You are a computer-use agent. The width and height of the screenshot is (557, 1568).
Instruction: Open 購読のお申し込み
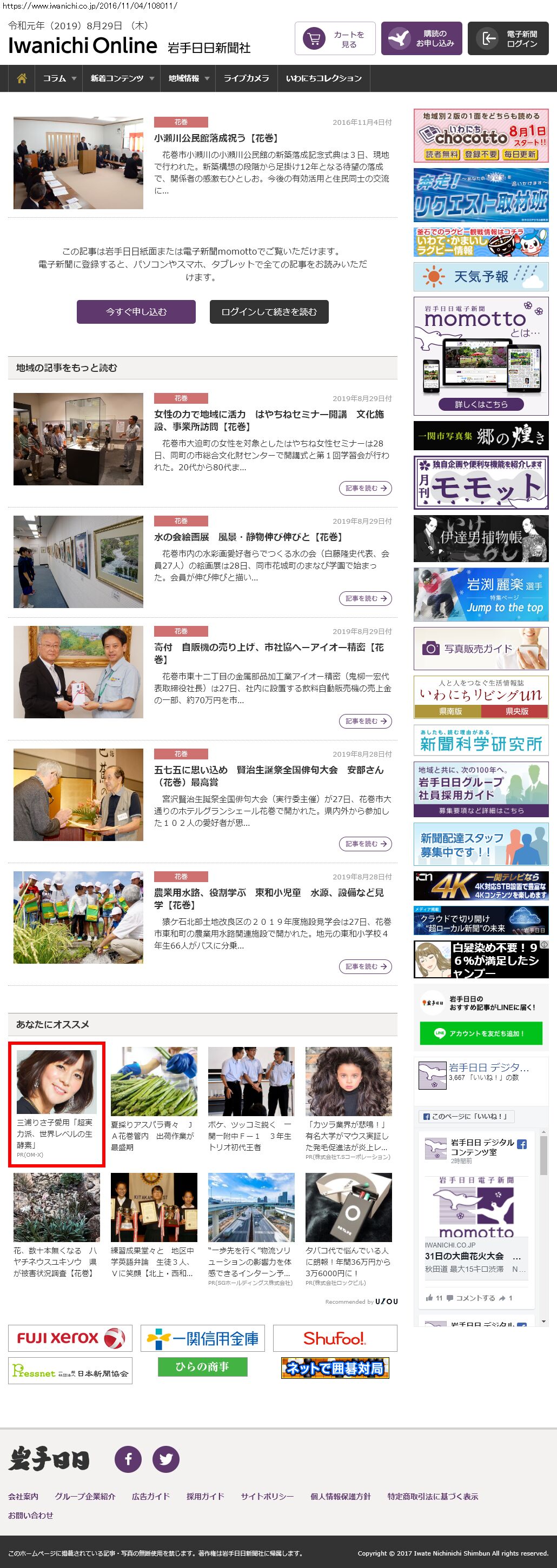pyautogui.click(x=421, y=39)
